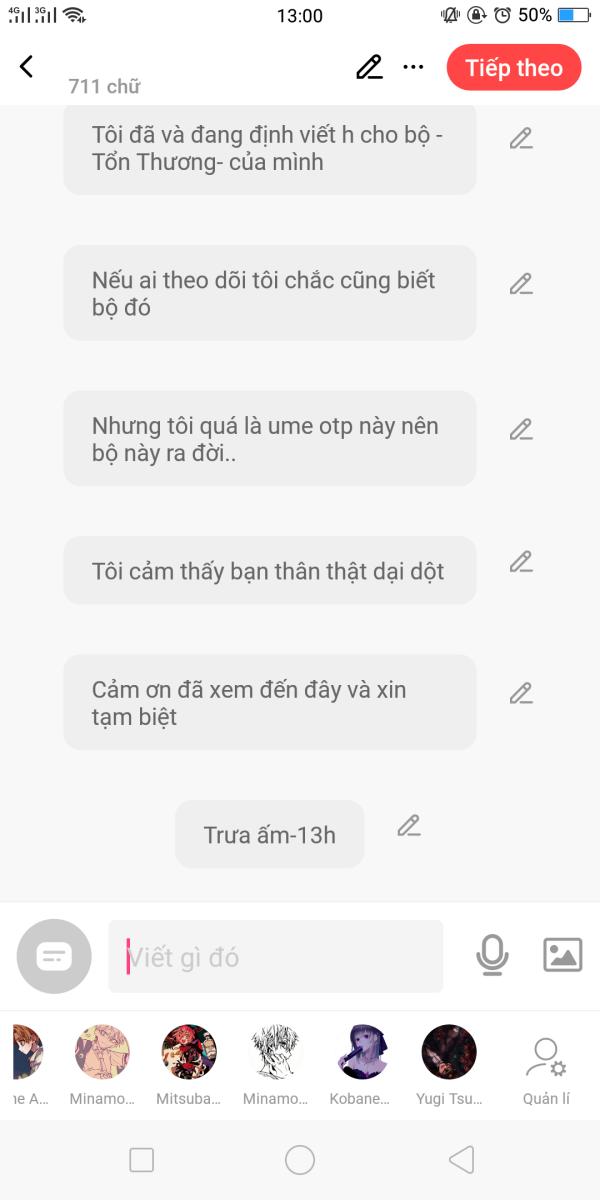Edit the message mentioning Tổn Thương
Image resolution: width=600 pixels, height=1200 pixels.
tap(520, 139)
